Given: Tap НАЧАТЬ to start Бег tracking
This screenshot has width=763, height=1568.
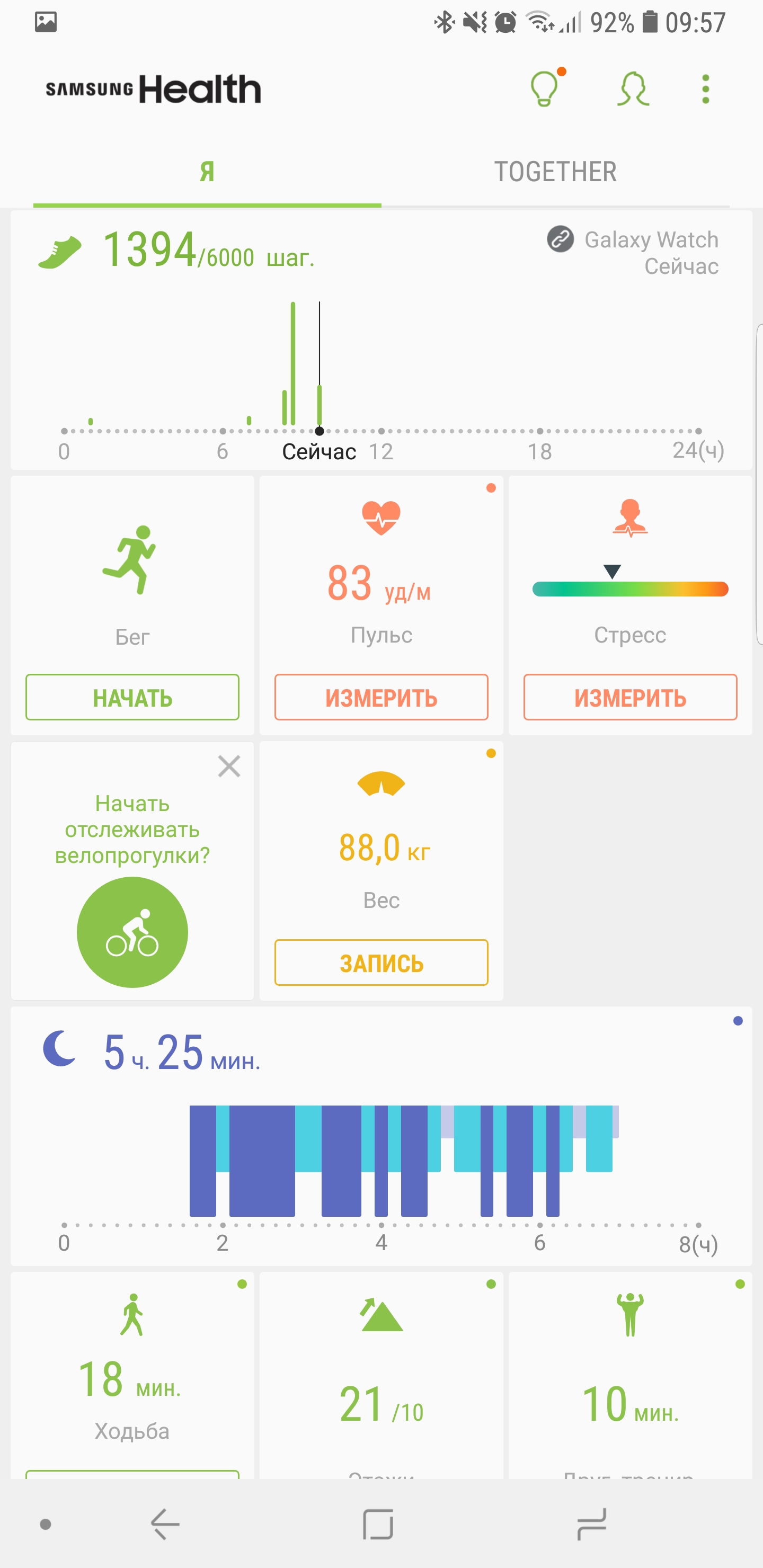Looking at the screenshot, I should pos(132,698).
